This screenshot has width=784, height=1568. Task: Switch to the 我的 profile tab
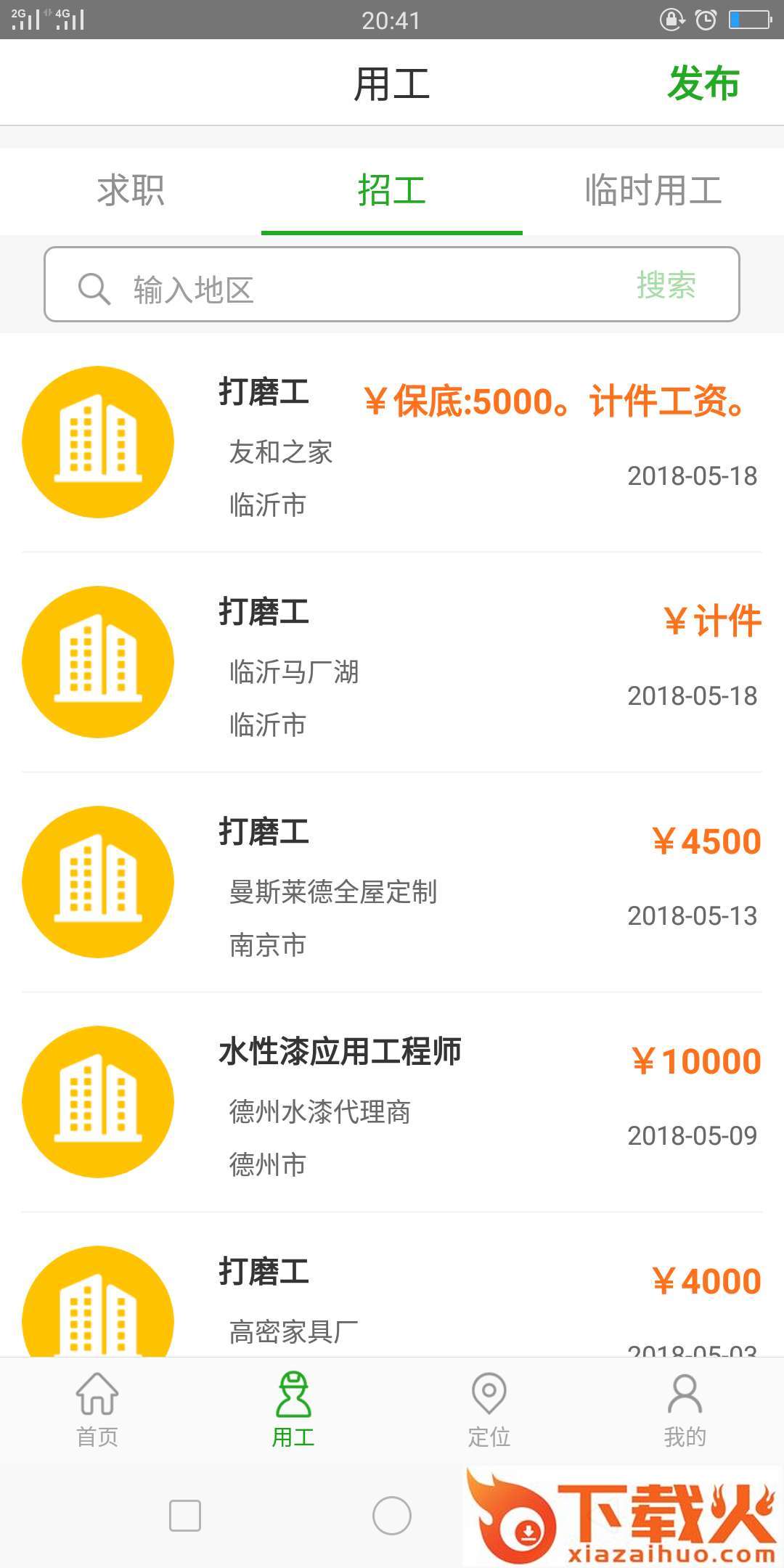pos(685,1410)
